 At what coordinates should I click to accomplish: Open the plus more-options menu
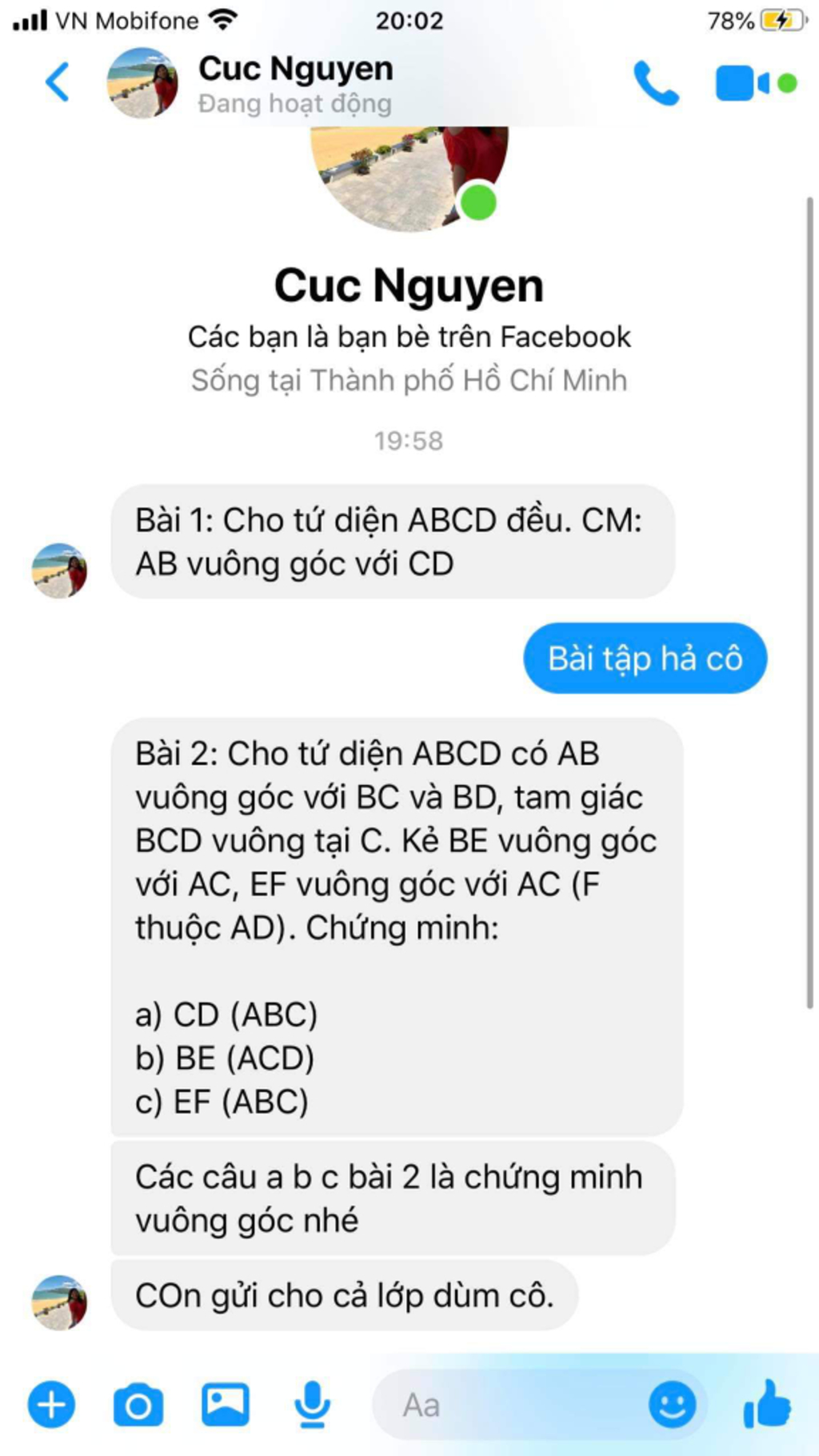52,1405
